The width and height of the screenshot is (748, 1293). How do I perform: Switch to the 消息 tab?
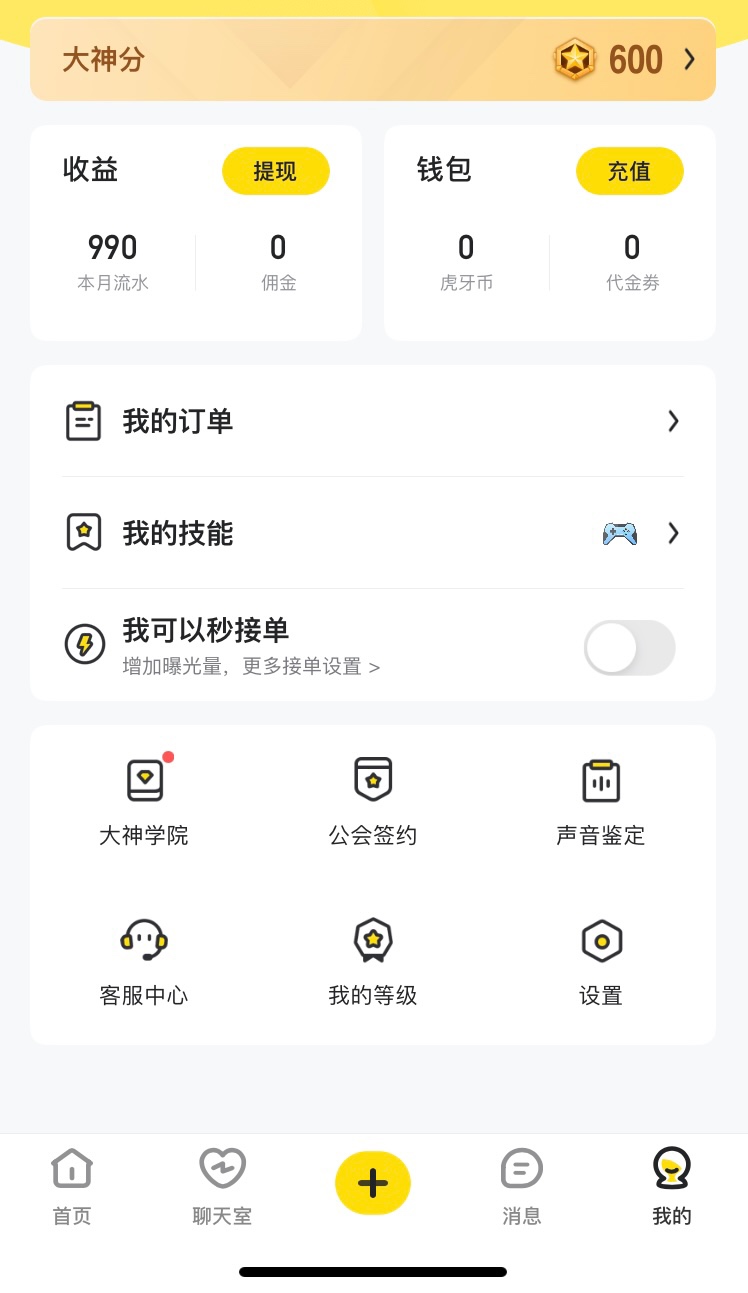coord(522,1187)
